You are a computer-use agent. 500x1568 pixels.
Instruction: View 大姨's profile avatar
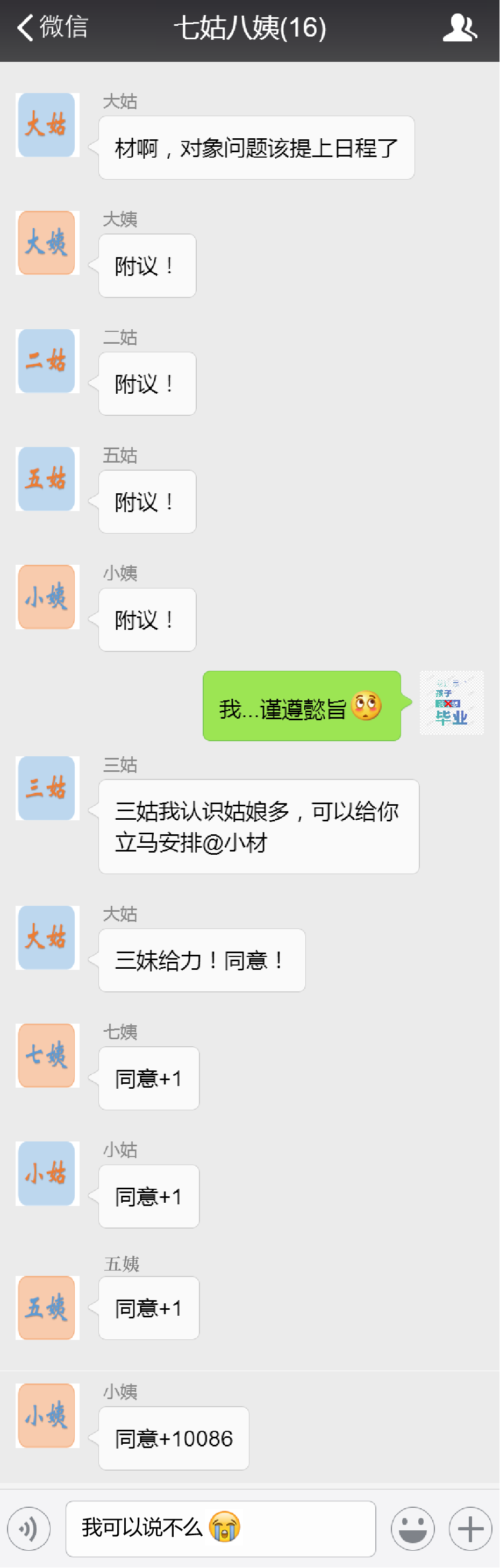point(47,243)
